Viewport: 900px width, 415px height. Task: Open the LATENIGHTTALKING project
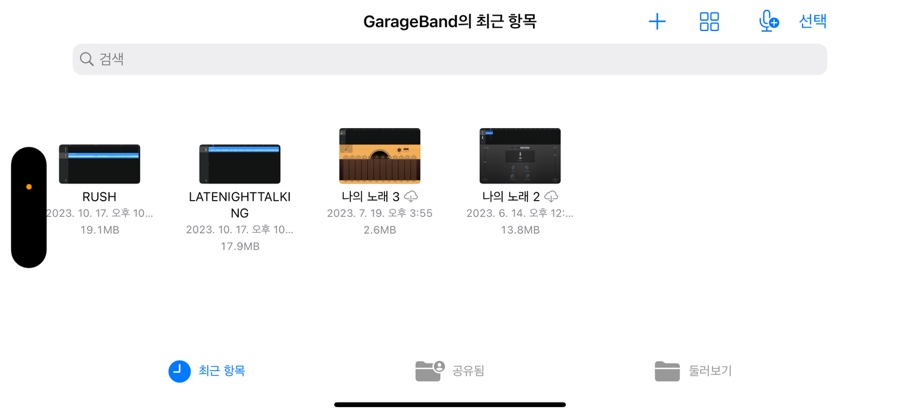click(240, 165)
